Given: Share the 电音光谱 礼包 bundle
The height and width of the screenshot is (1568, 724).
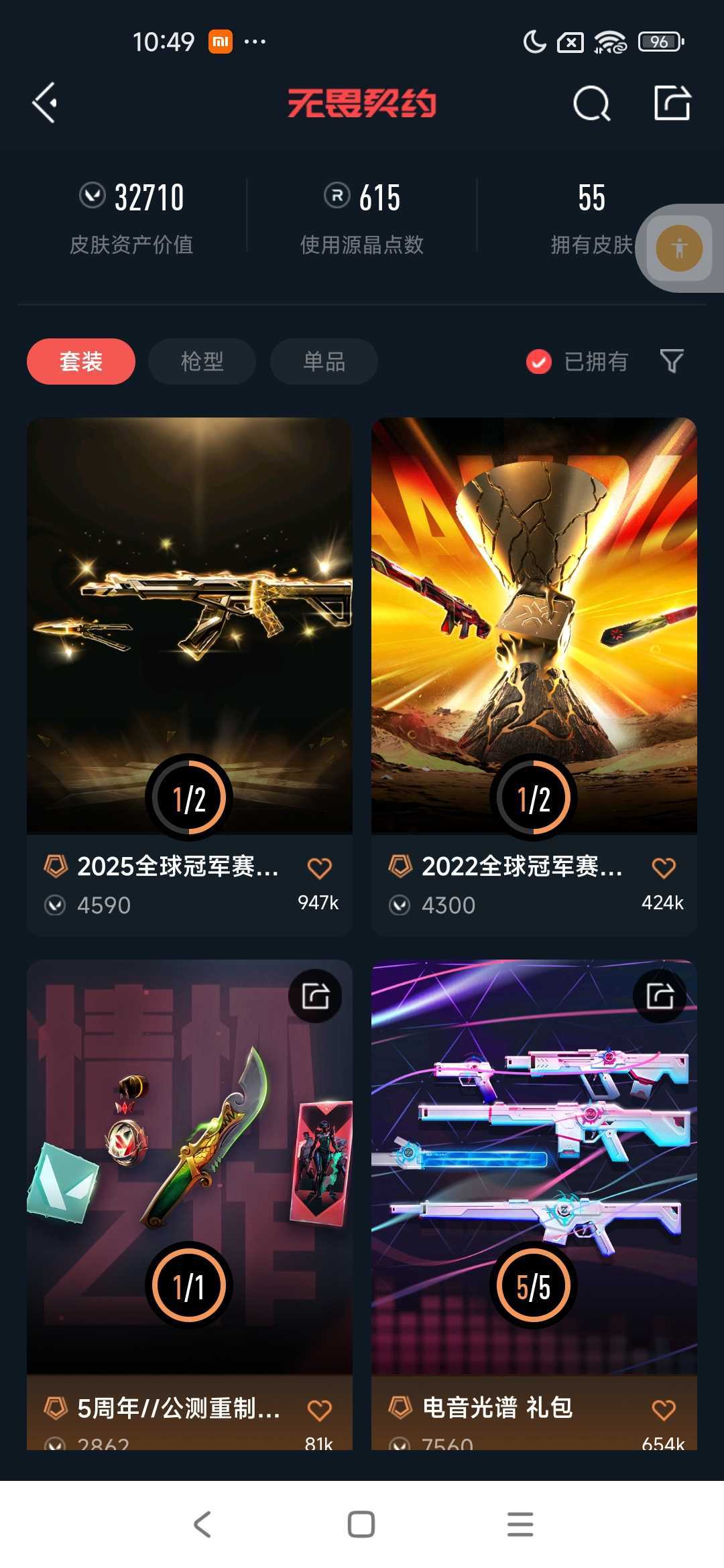Looking at the screenshot, I should click(x=660, y=996).
